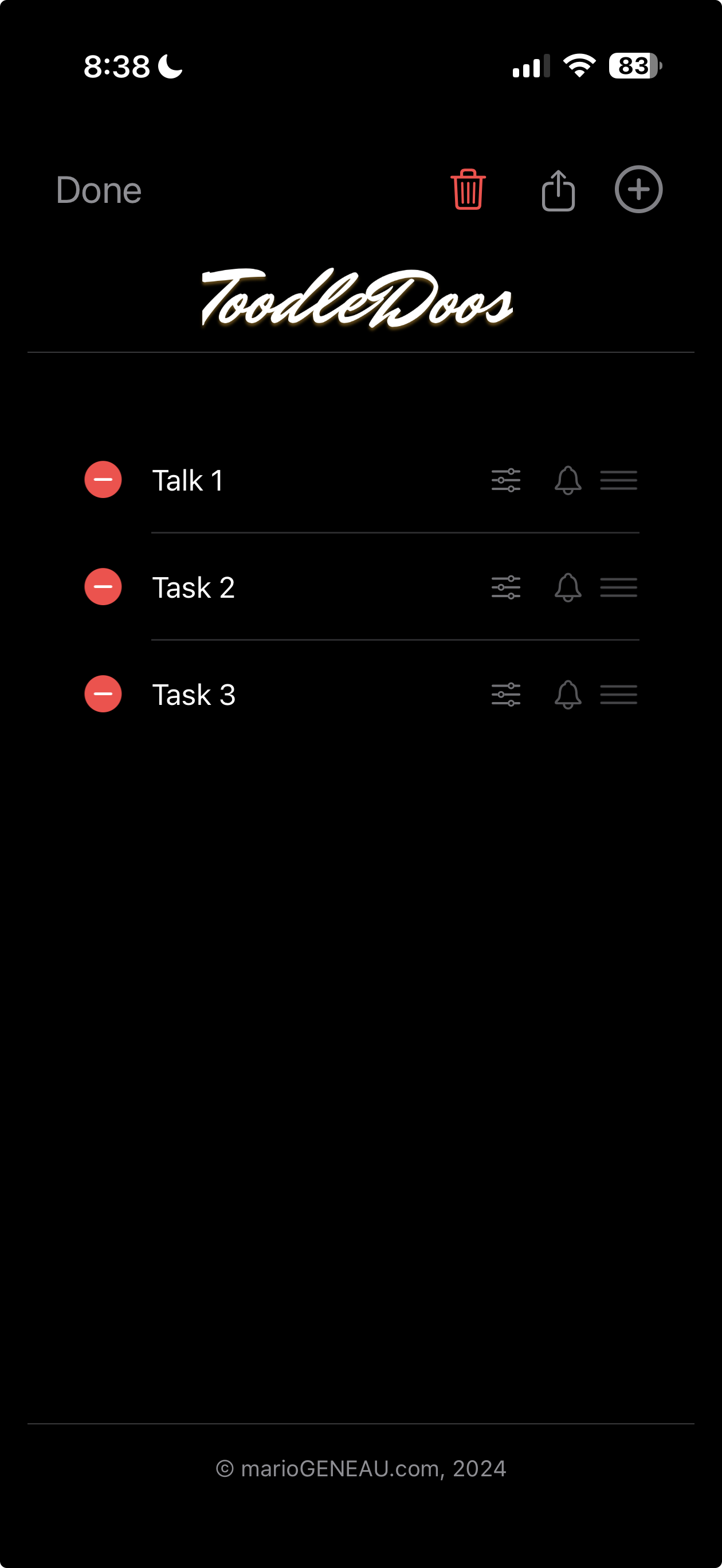Remove Task 2 with its red minus
The width and height of the screenshot is (722, 1568).
(x=103, y=587)
